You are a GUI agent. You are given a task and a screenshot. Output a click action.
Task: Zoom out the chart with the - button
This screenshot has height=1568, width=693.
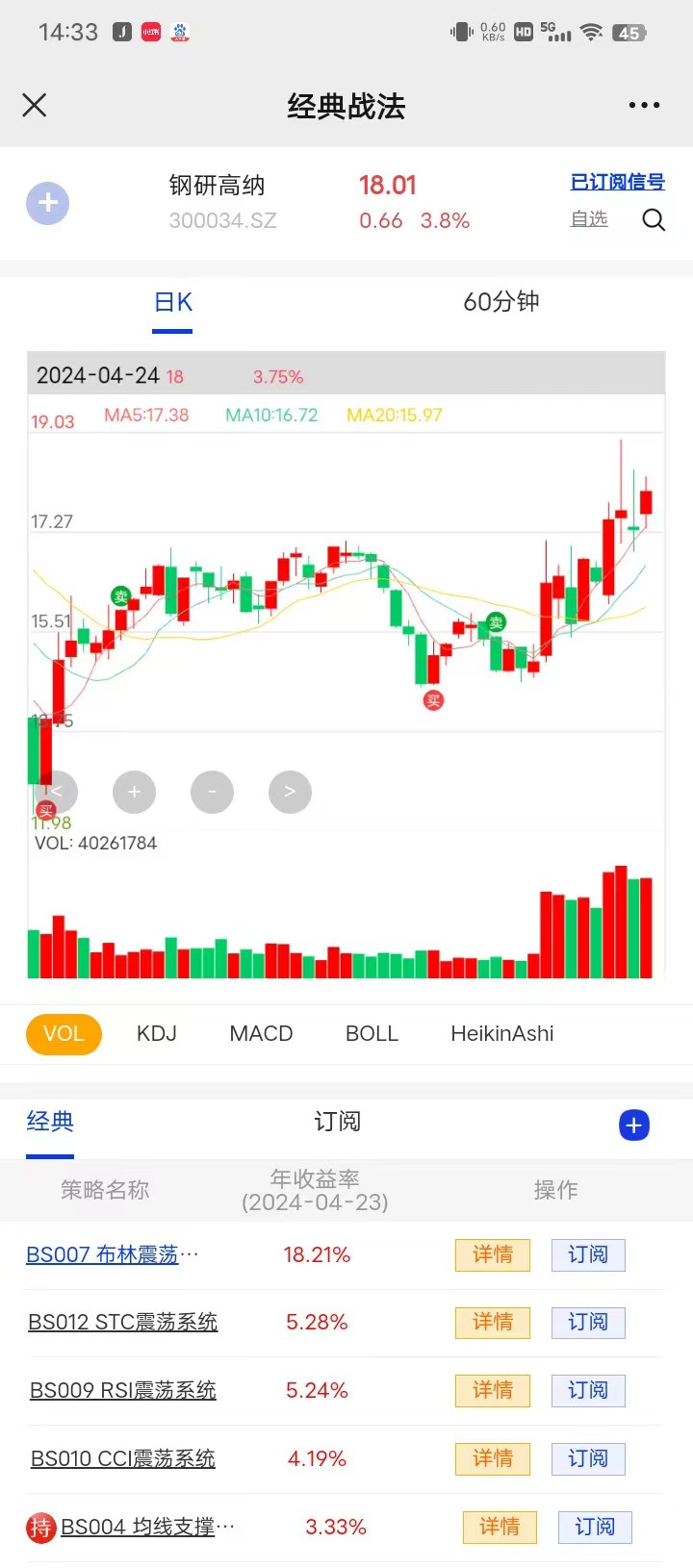[x=212, y=792]
